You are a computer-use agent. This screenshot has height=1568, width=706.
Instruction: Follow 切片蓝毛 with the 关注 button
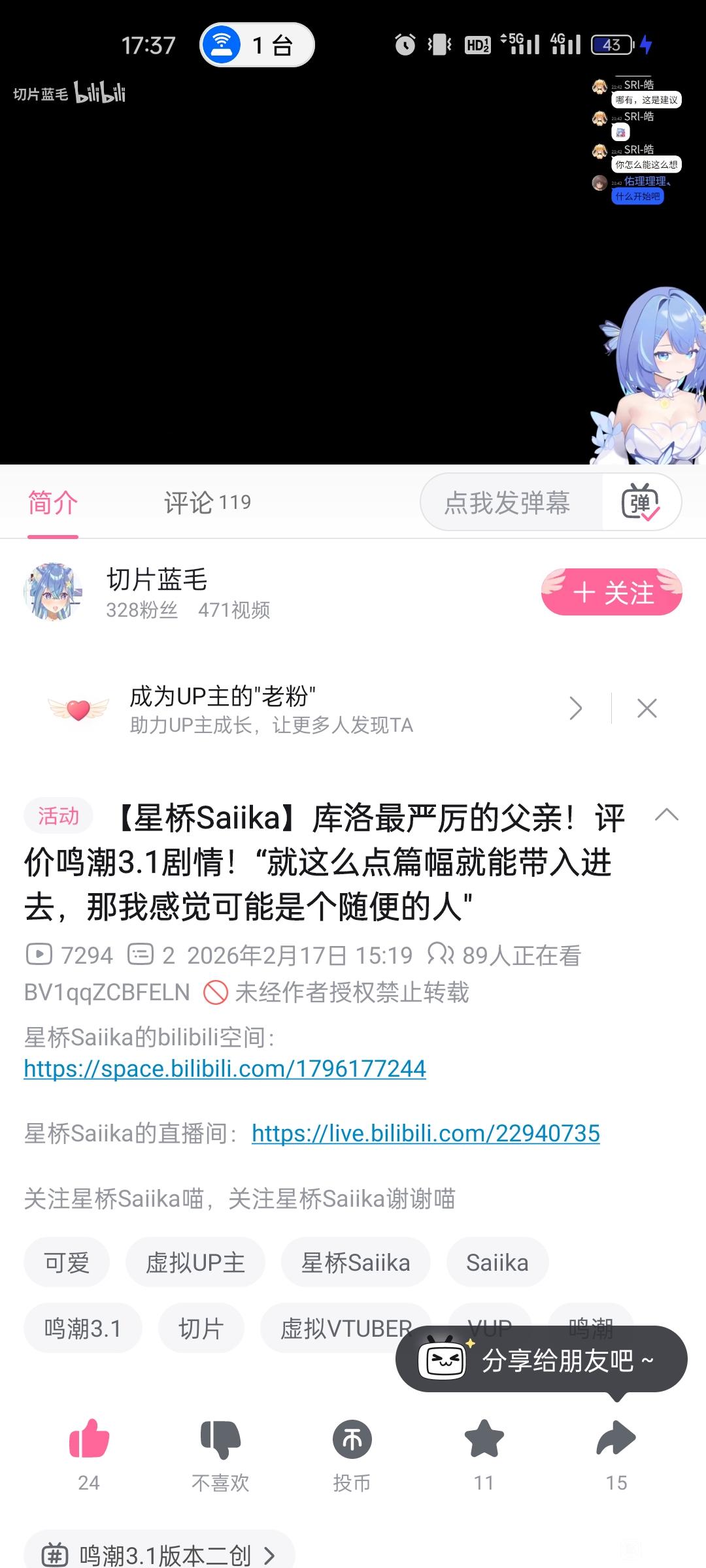coord(612,592)
